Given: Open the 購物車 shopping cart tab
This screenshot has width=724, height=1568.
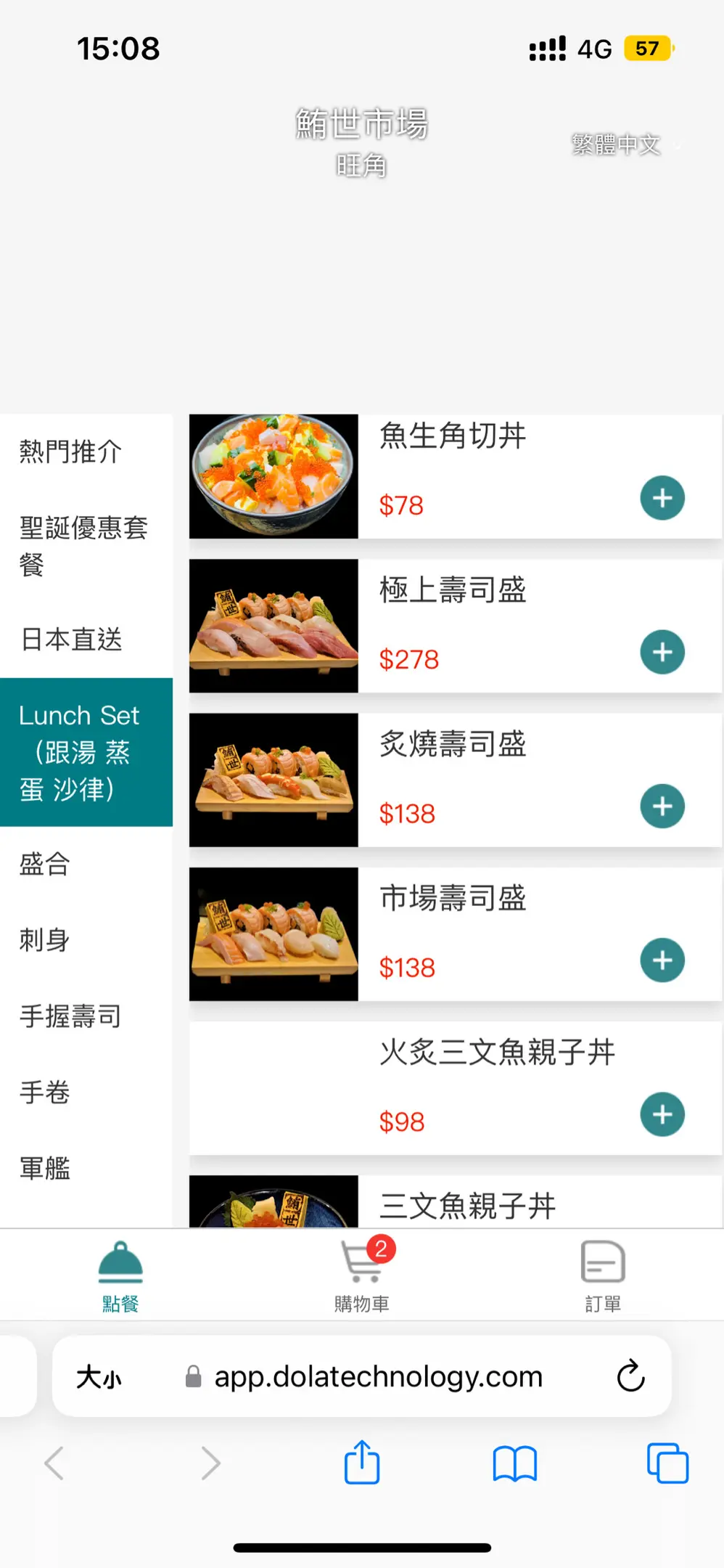Looking at the screenshot, I should point(362,1275).
